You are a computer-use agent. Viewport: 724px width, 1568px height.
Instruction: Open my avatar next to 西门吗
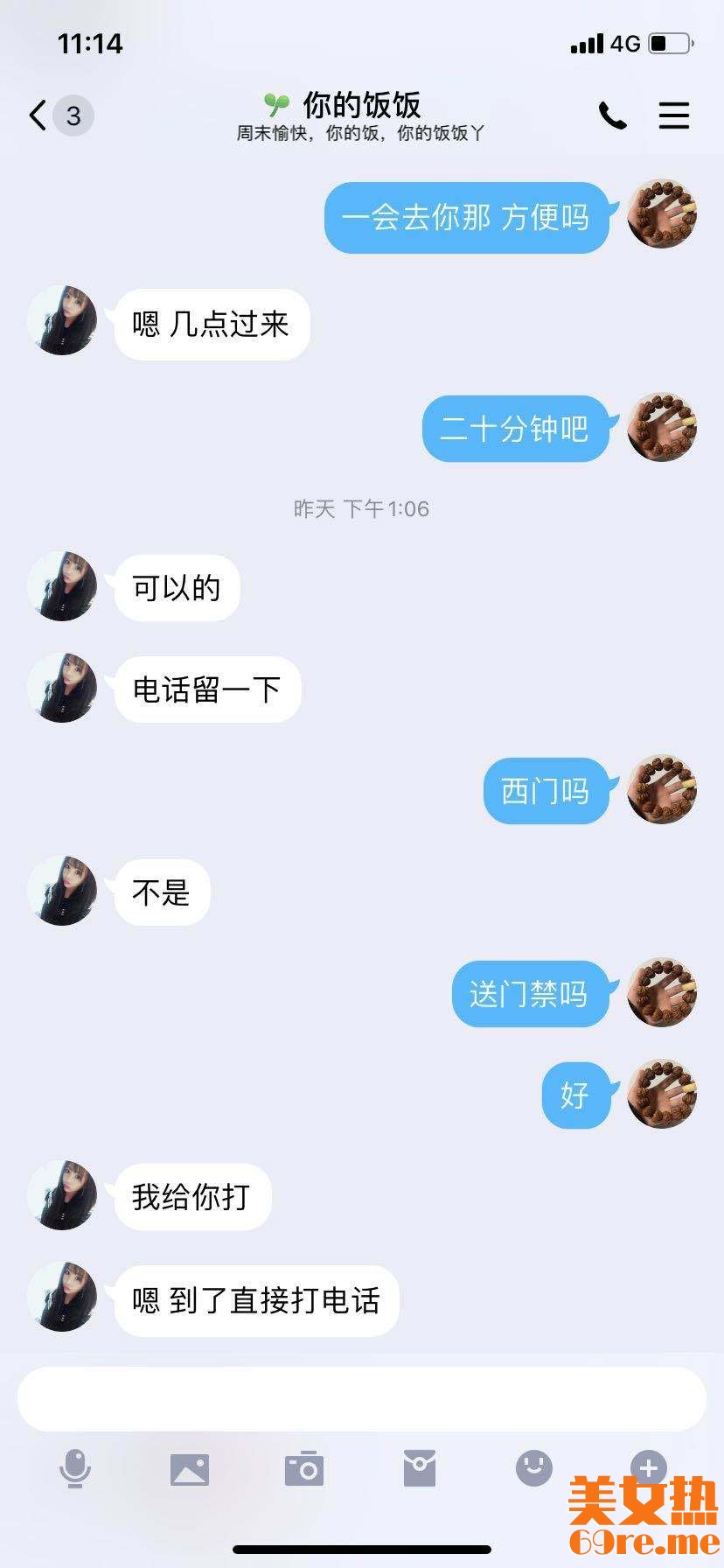[662, 790]
